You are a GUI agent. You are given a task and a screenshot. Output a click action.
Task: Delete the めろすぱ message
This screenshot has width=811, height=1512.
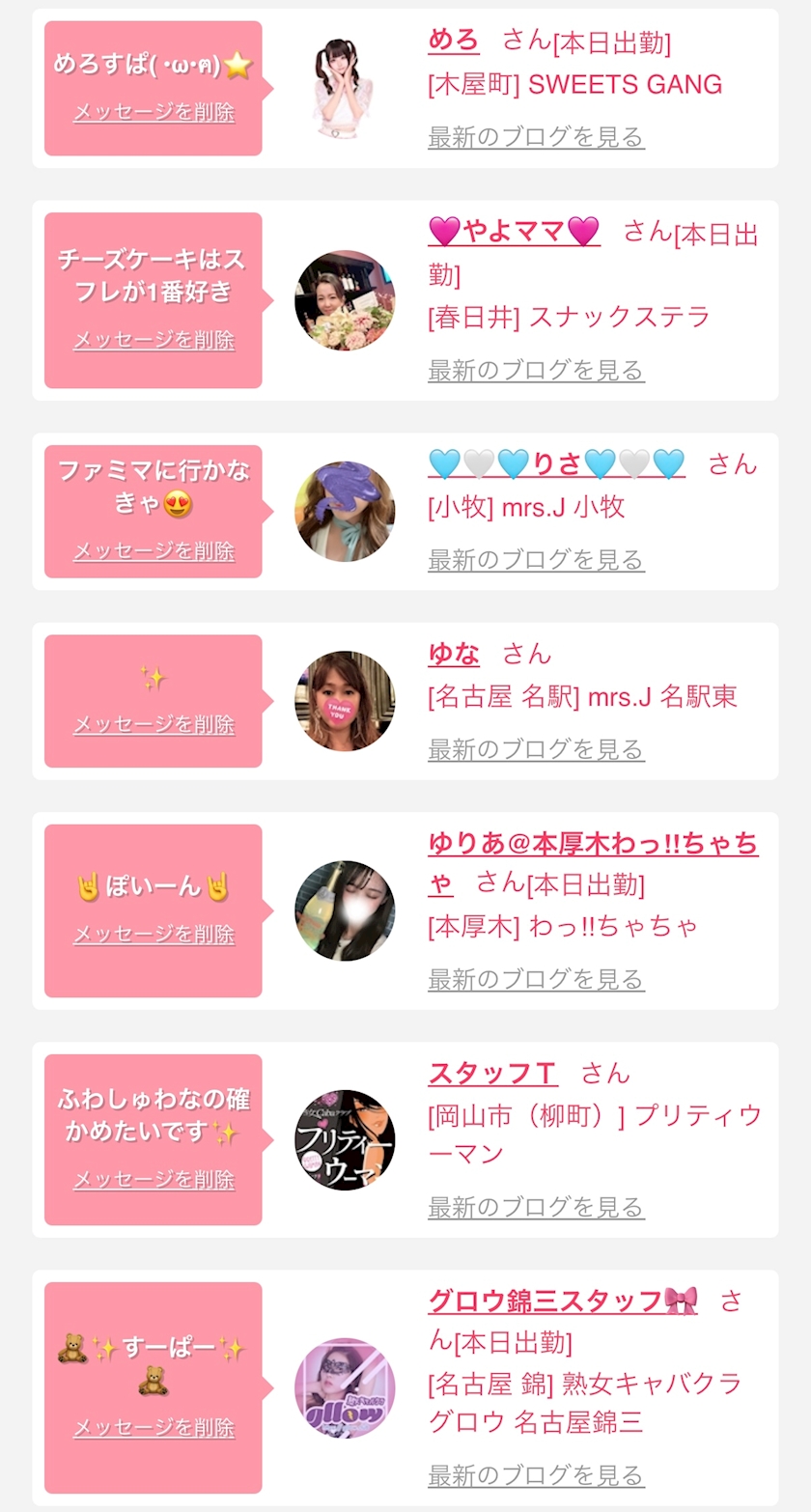tap(154, 112)
